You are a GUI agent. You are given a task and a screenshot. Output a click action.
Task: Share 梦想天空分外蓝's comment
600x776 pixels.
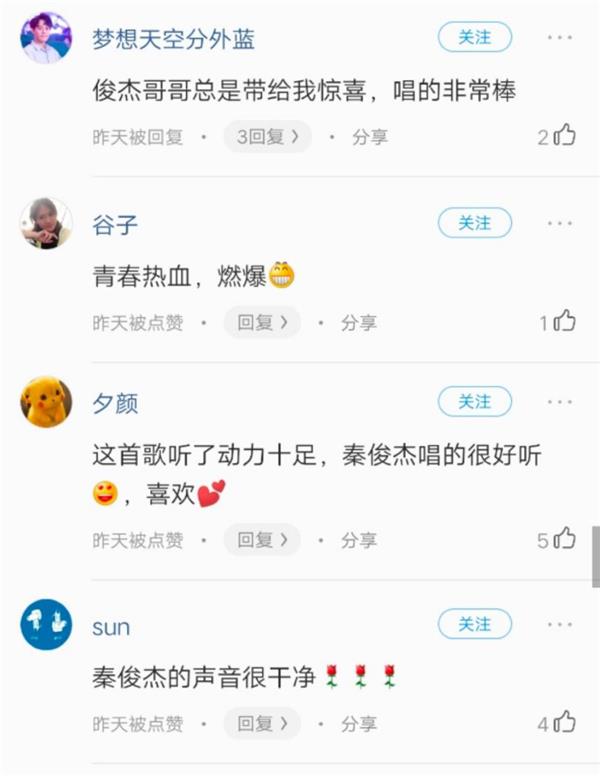pyautogui.click(x=369, y=137)
